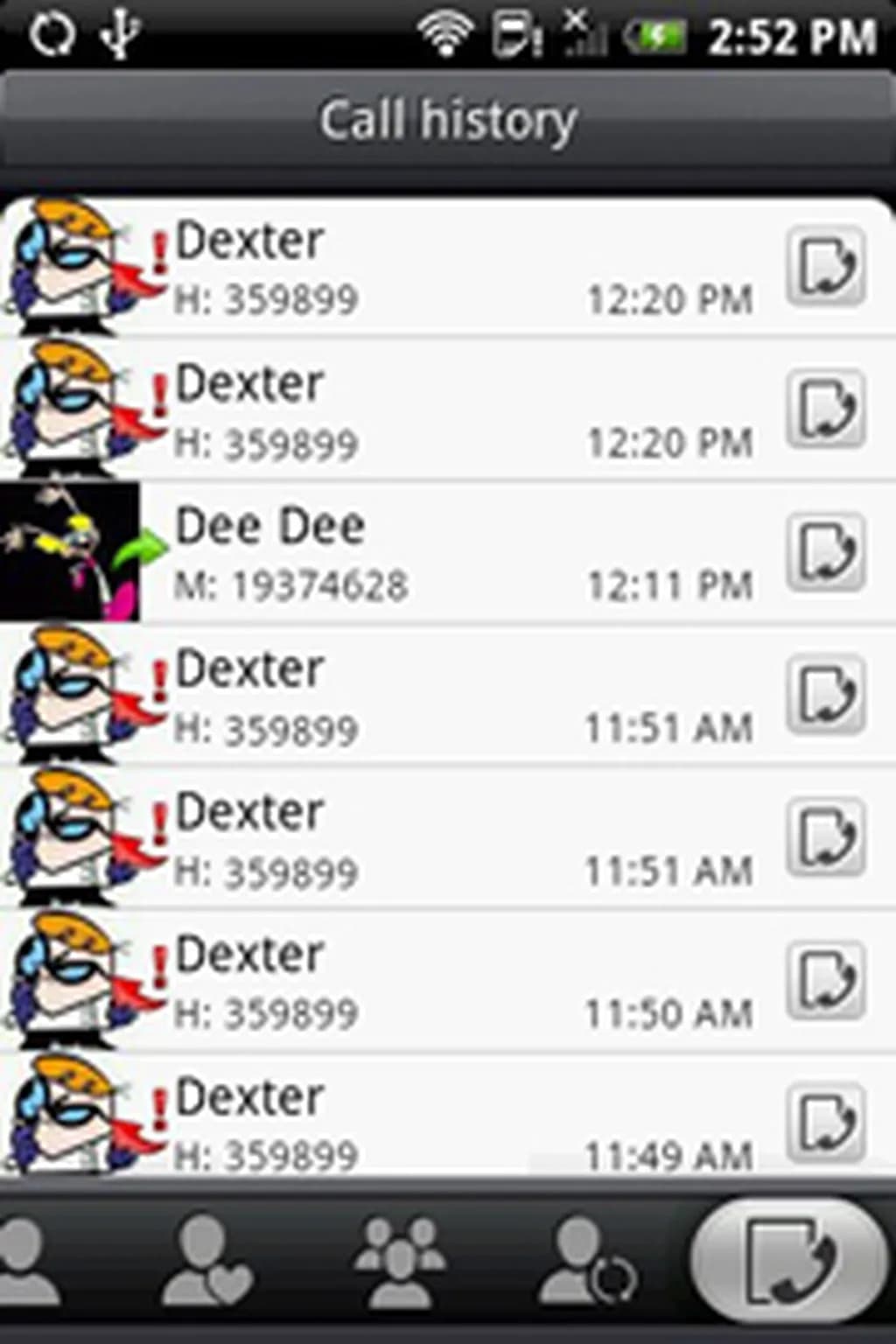The image size is (896, 1344).
Task: Select the call history tab
Action: coord(787,1260)
